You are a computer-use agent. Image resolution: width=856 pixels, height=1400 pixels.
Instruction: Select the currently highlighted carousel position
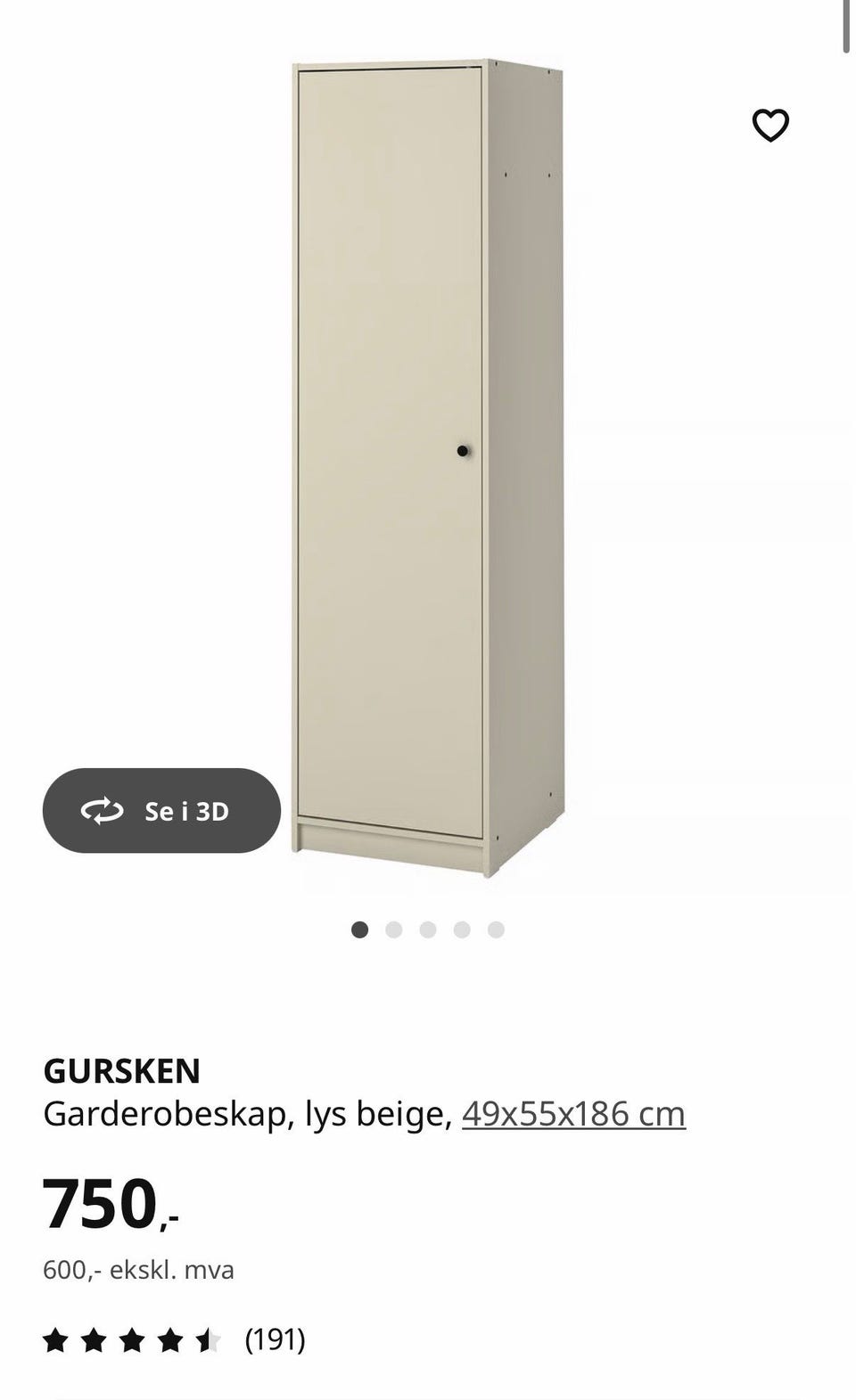tap(360, 929)
